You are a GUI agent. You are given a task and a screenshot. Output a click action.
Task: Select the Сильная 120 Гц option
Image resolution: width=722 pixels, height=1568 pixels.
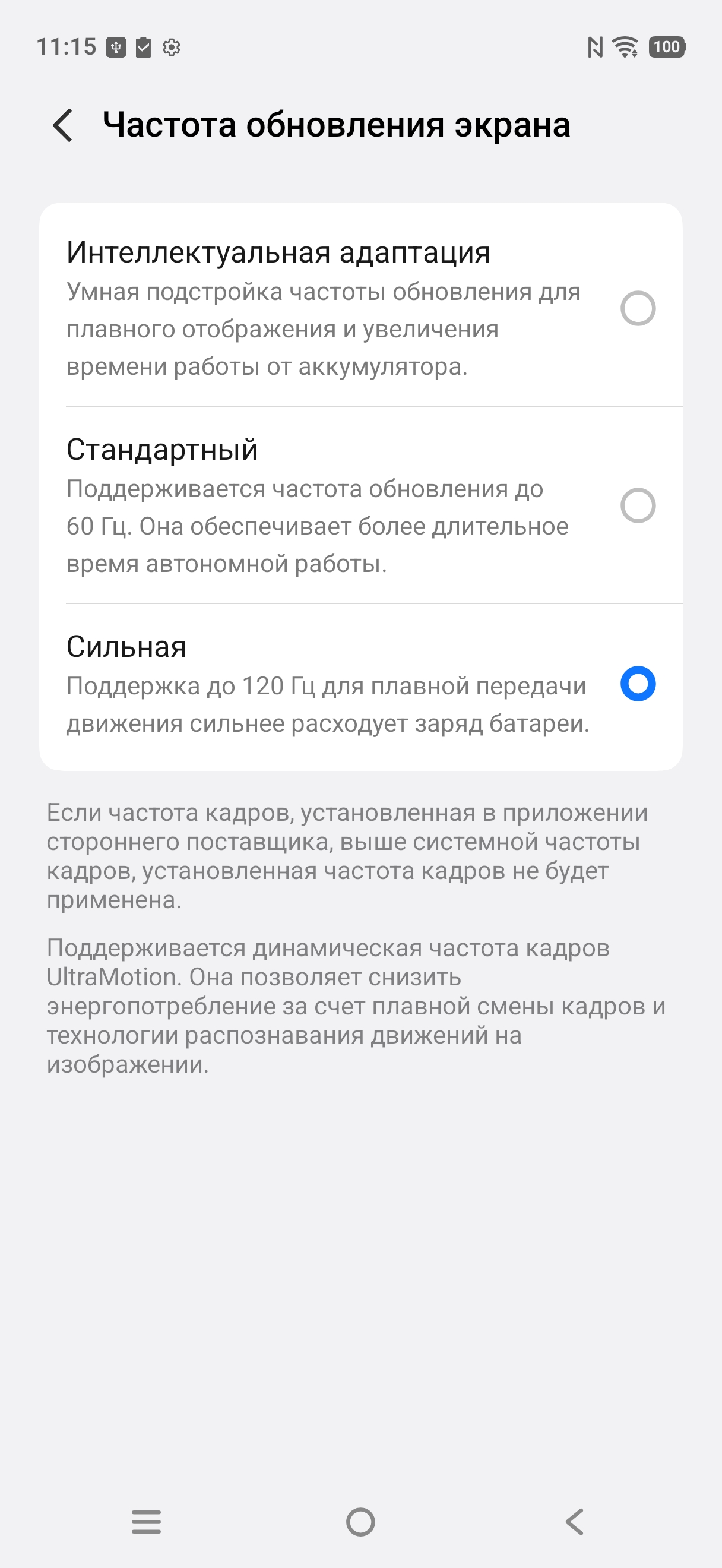point(638,684)
